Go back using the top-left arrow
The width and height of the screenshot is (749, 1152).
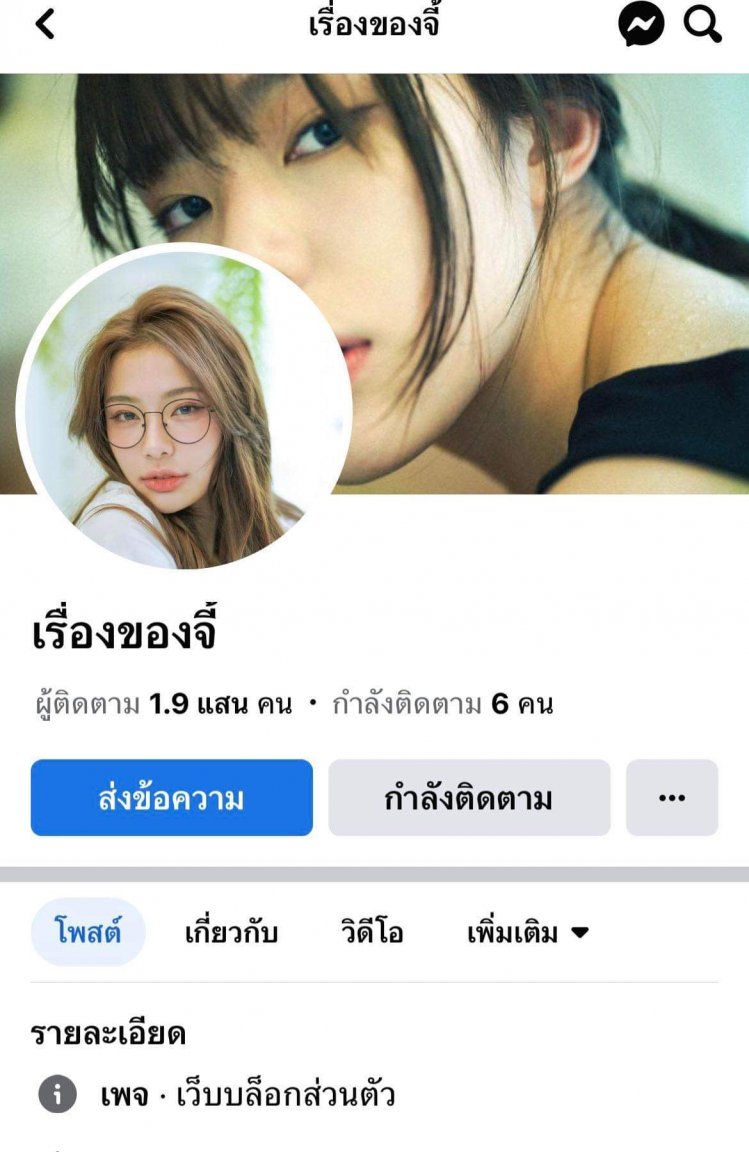coord(45,25)
